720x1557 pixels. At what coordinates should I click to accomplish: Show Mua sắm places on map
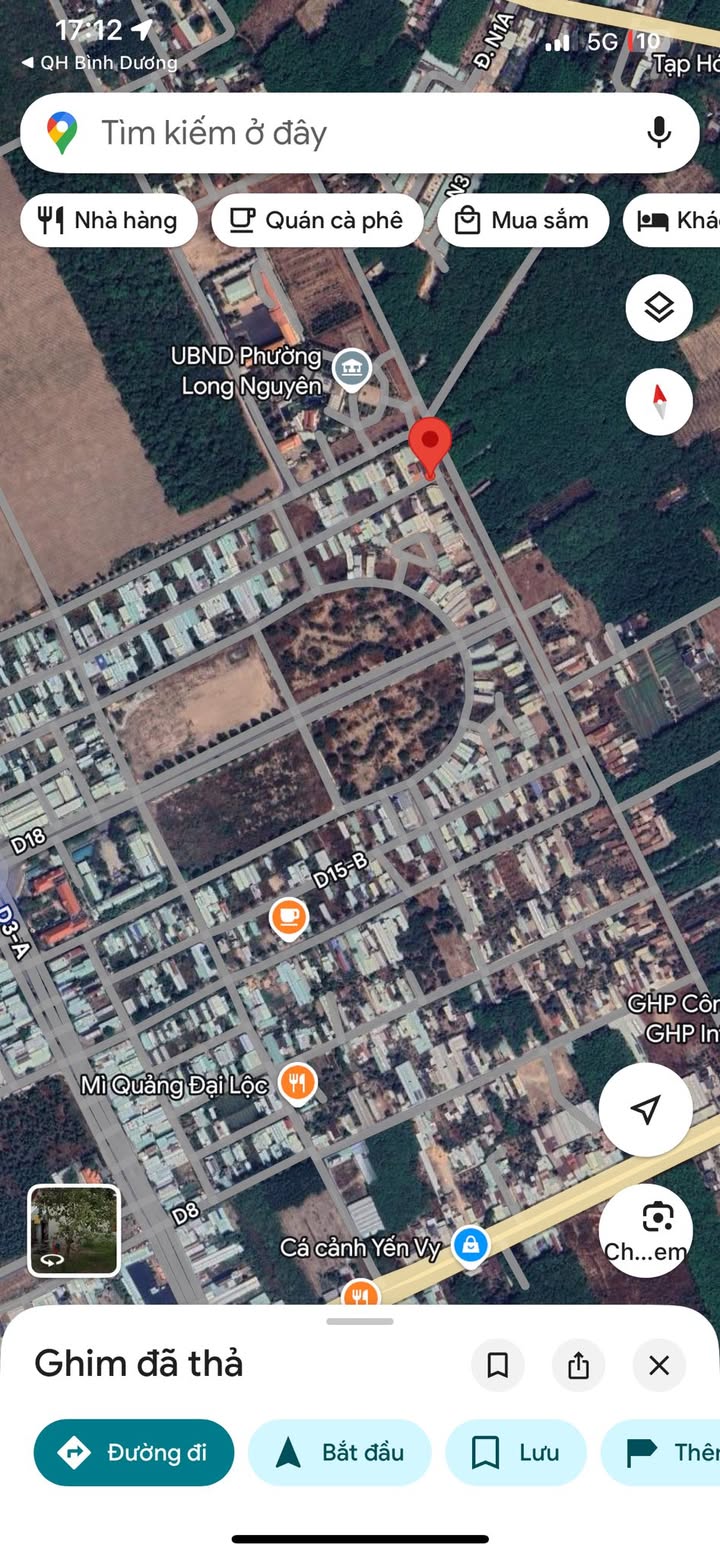(523, 220)
